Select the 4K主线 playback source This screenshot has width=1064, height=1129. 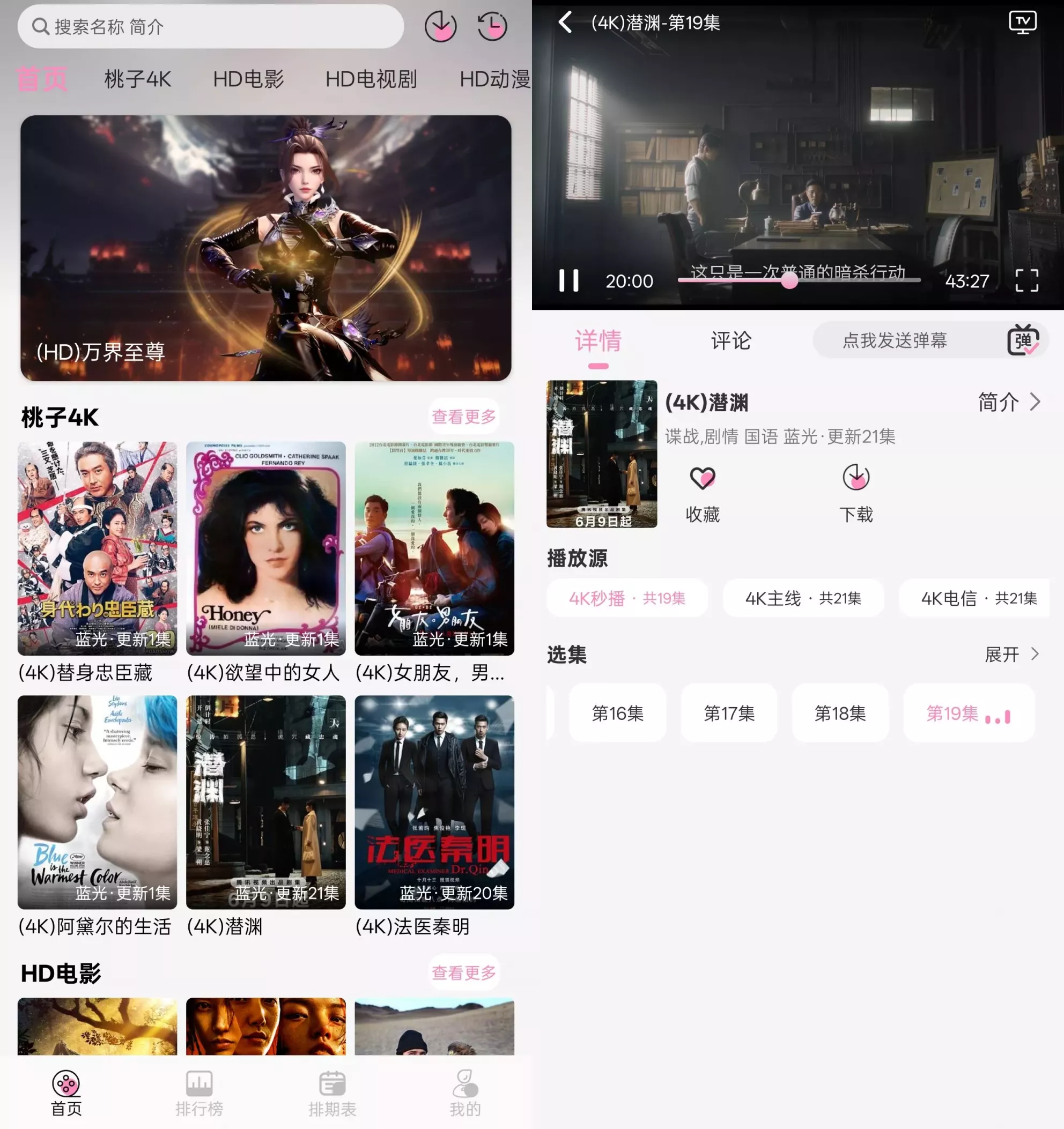pyautogui.click(x=803, y=598)
